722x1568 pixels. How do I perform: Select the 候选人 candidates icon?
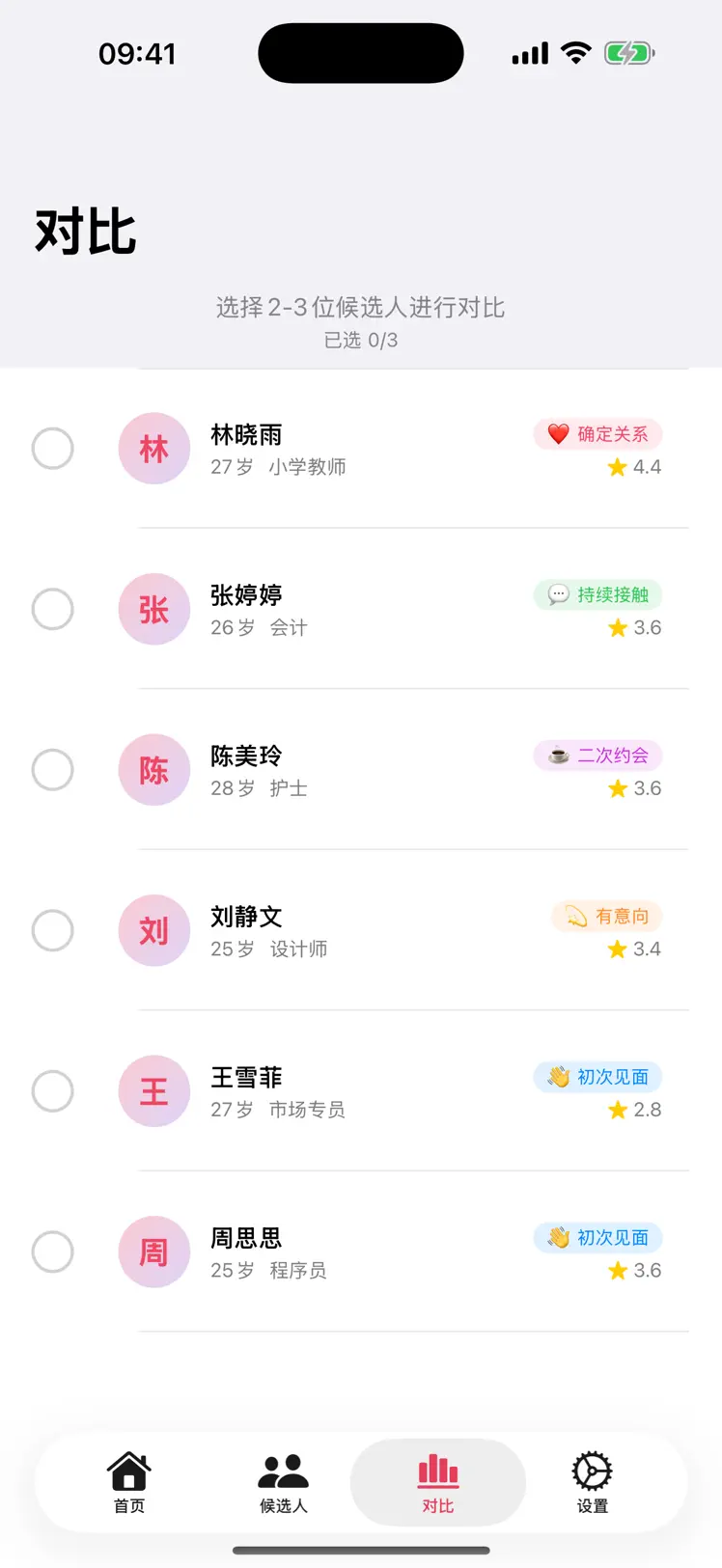coord(283,1472)
